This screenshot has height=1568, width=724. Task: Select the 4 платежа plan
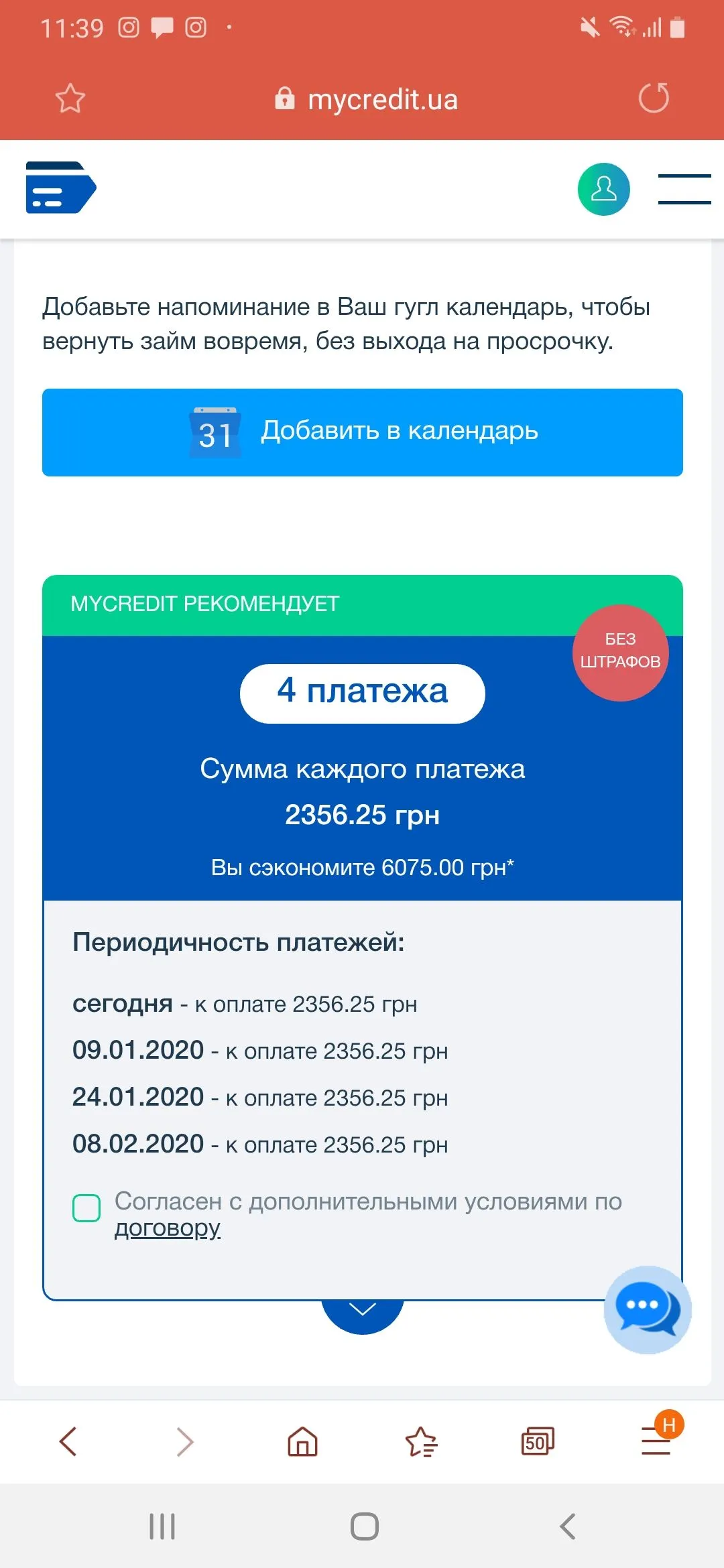(362, 693)
